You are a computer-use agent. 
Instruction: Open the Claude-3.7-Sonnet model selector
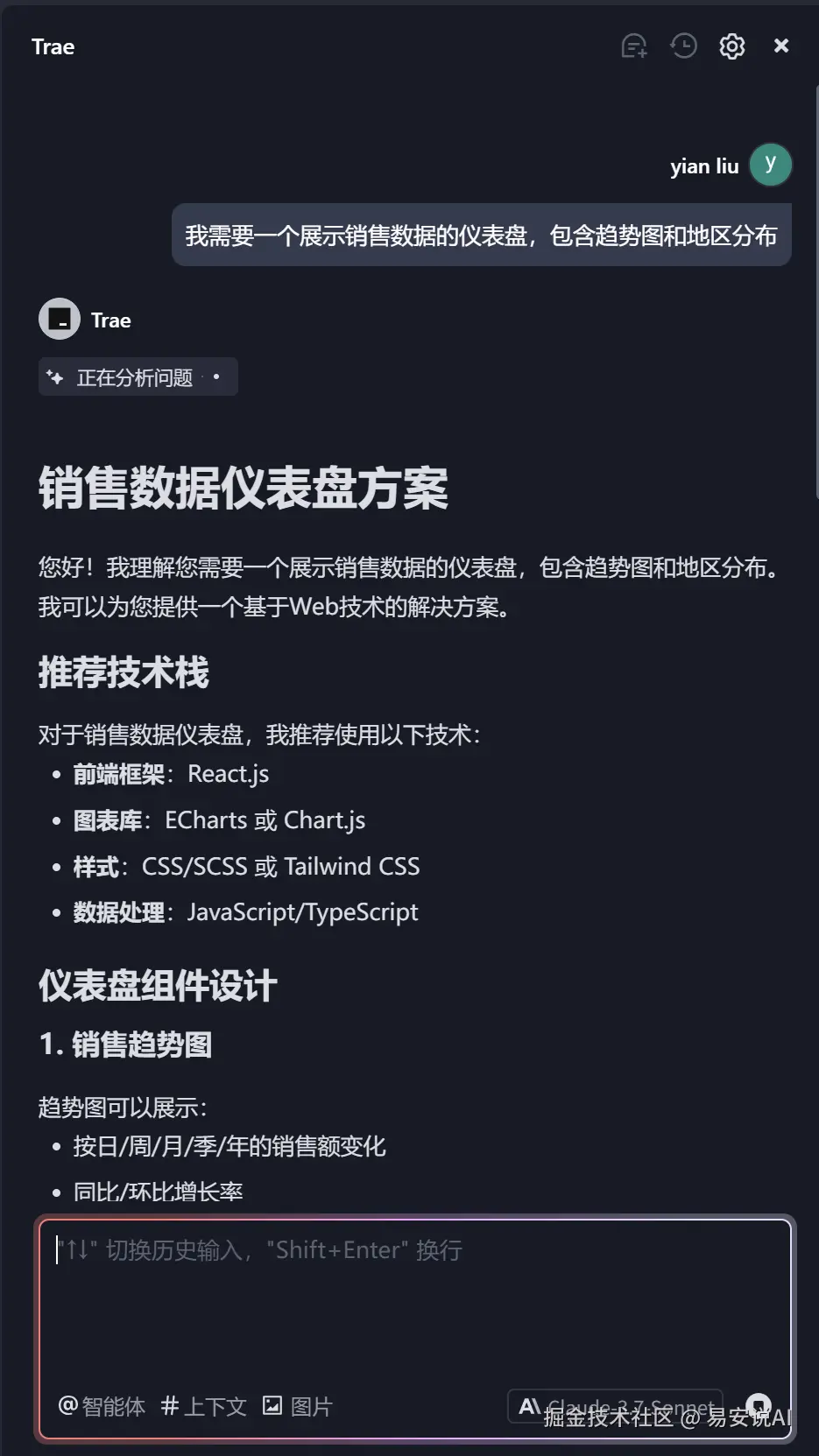(615, 1406)
